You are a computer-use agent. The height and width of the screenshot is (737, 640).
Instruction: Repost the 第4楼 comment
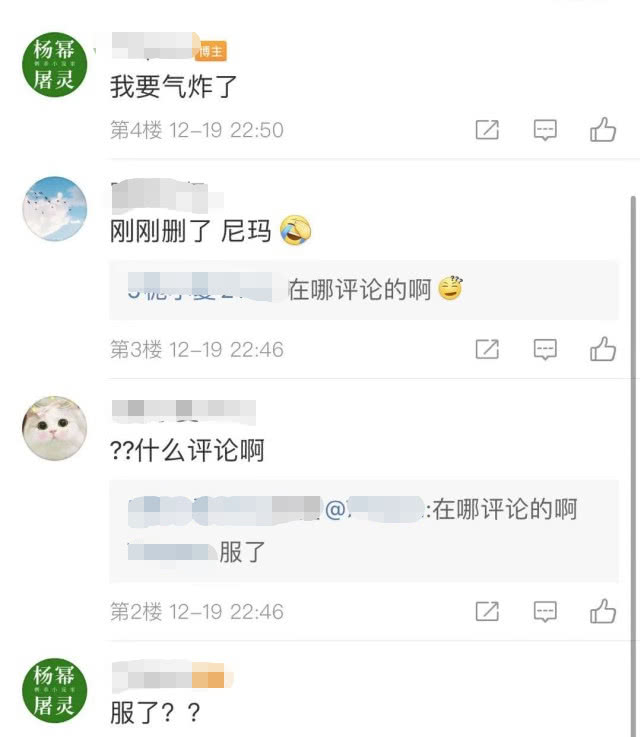487,129
